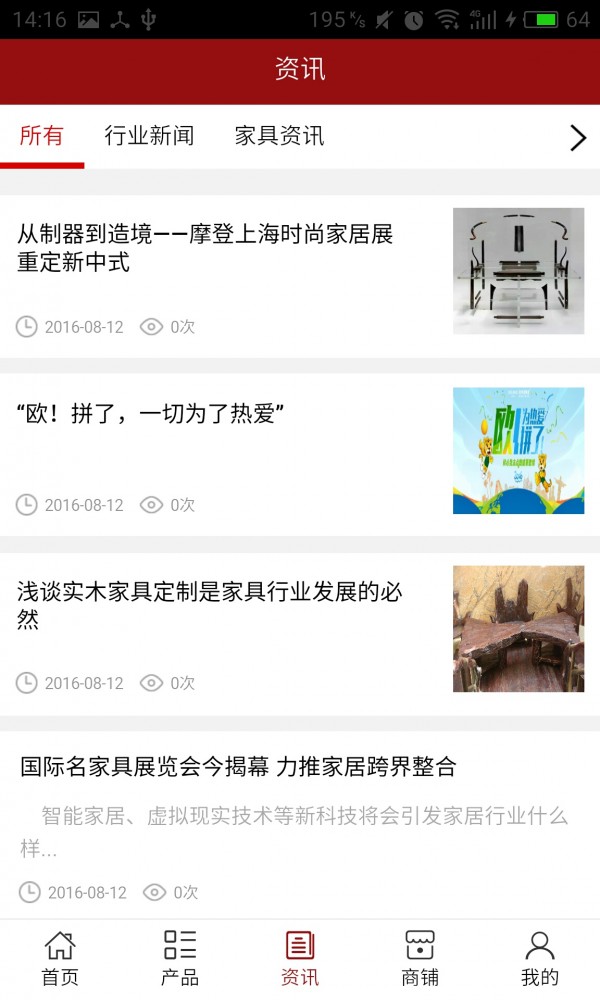Switch to the 产品 tab
The height and width of the screenshot is (1000, 600).
click(x=180, y=958)
